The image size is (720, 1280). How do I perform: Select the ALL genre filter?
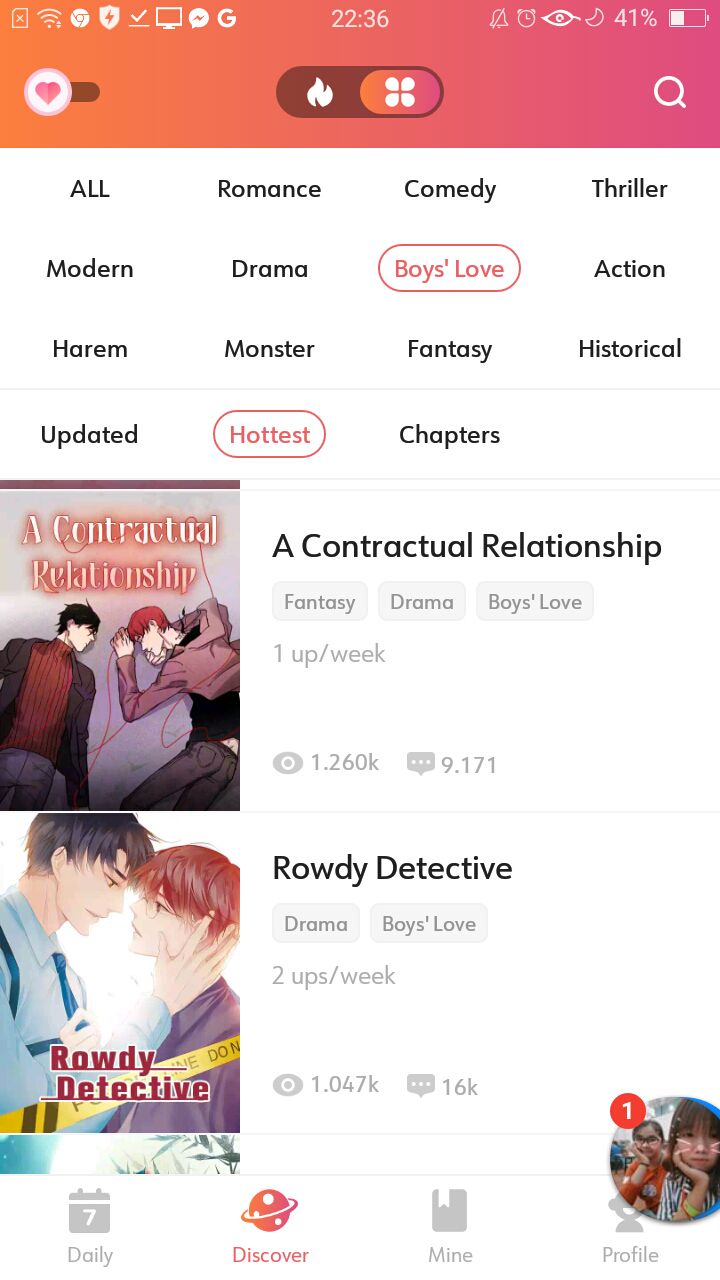tap(90, 189)
